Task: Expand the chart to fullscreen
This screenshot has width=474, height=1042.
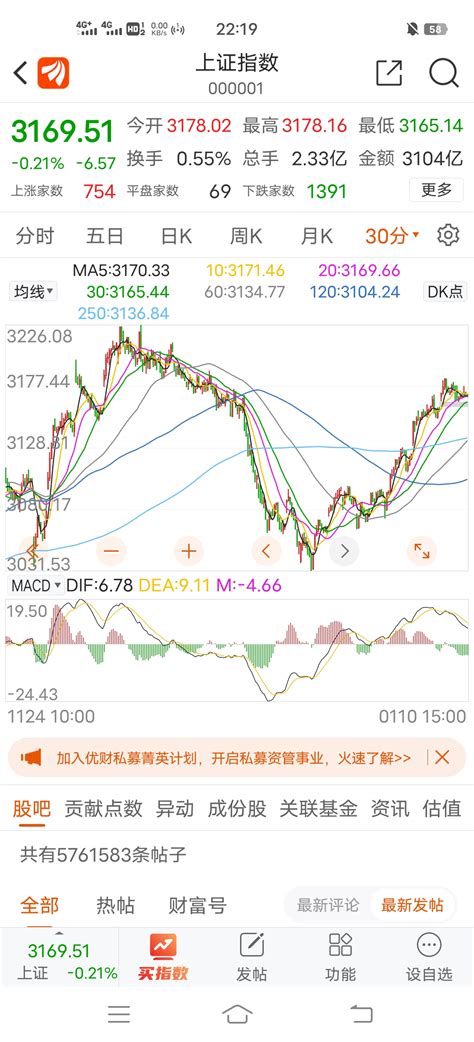Action: pyautogui.click(x=421, y=550)
